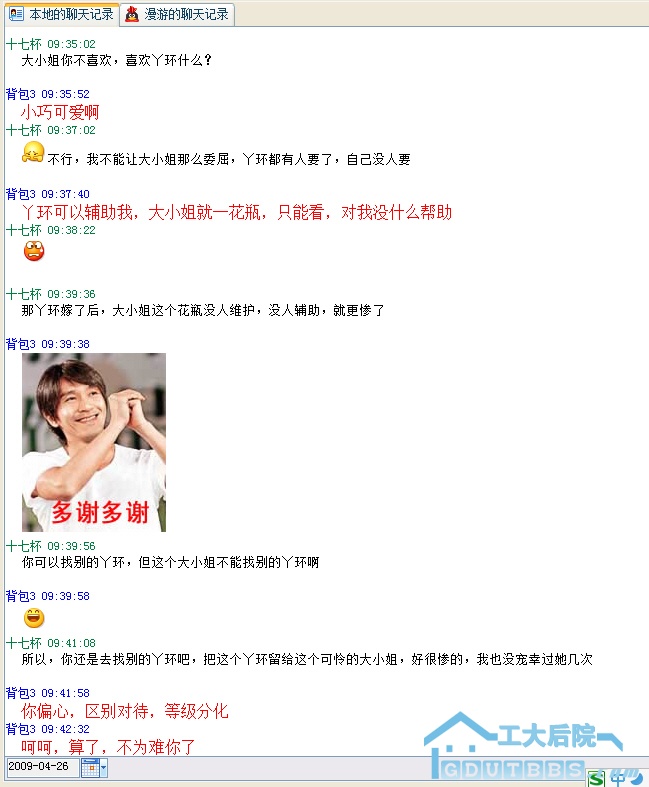Screen dimensions: 649x787
Task: Switch to 本地的聊天记录 tab
Action: [62, 14]
